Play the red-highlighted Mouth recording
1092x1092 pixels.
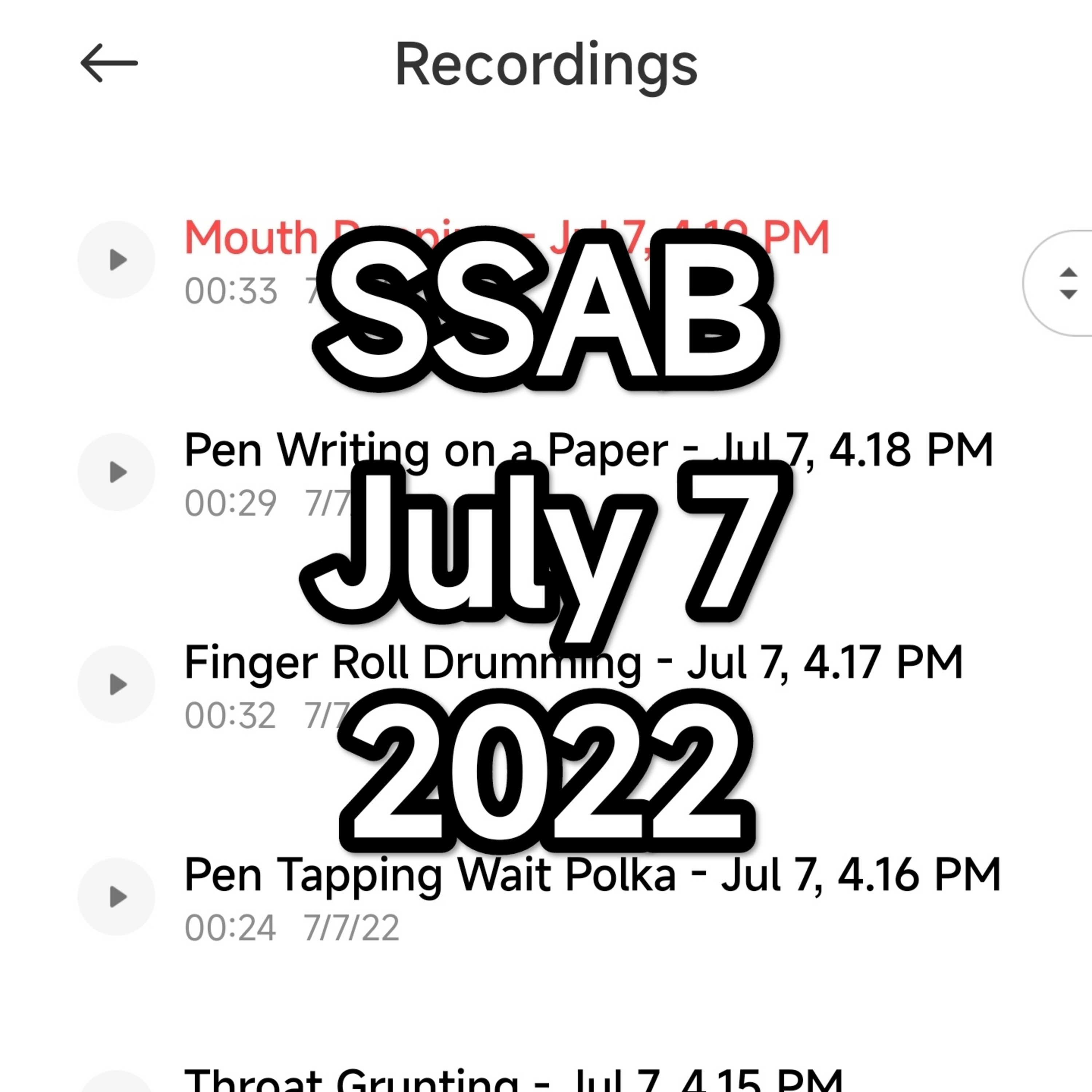[116, 260]
